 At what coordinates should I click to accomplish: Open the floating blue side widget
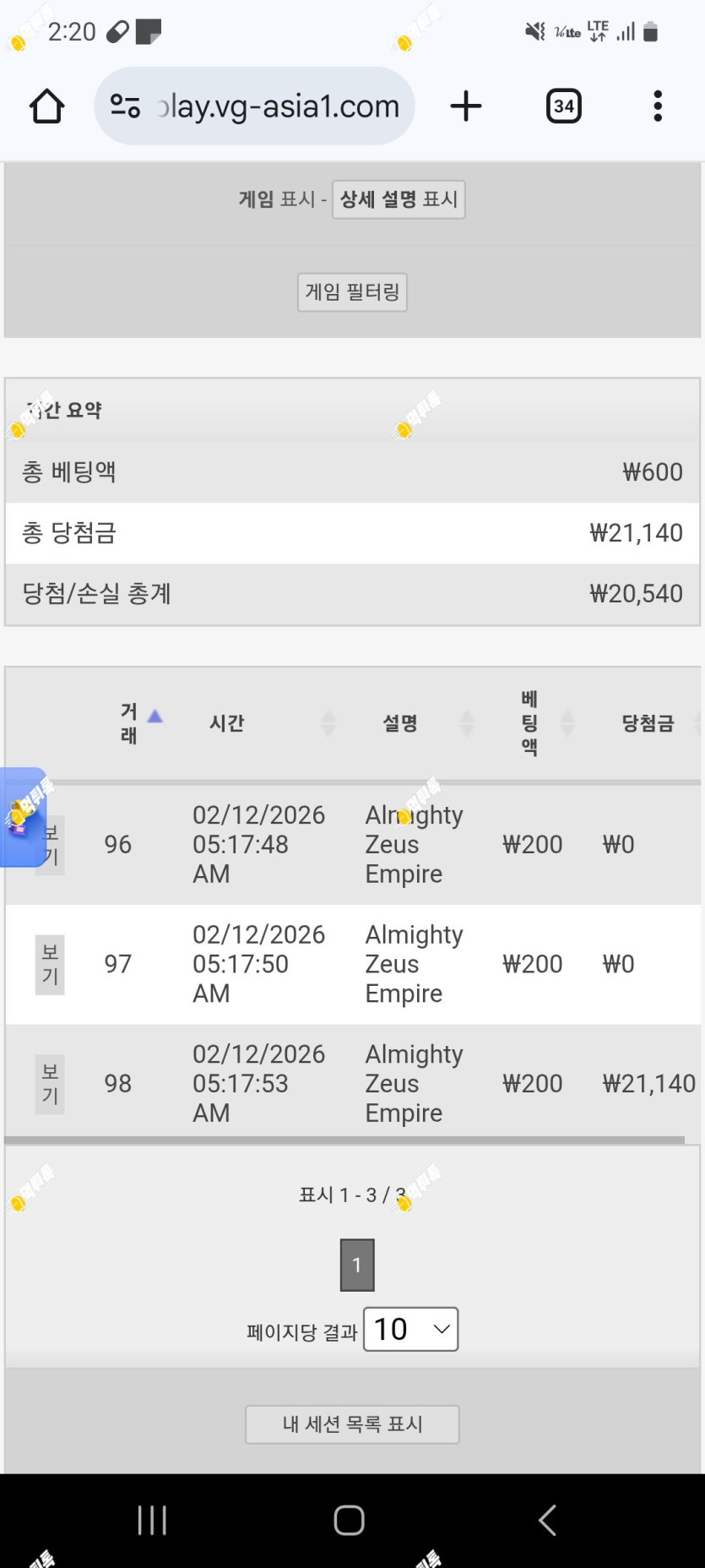23,817
